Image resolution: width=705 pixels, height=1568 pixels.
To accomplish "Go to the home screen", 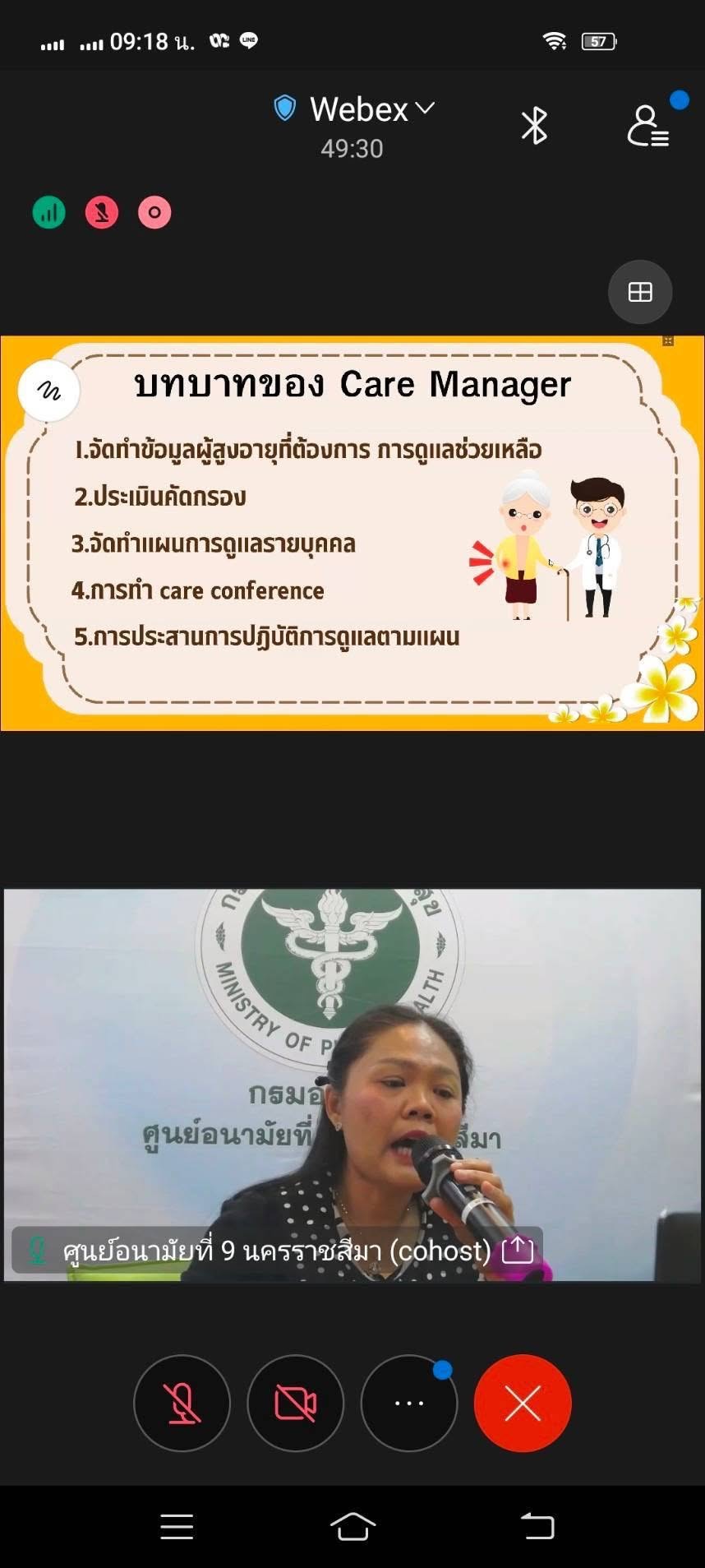I will (x=352, y=1526).
